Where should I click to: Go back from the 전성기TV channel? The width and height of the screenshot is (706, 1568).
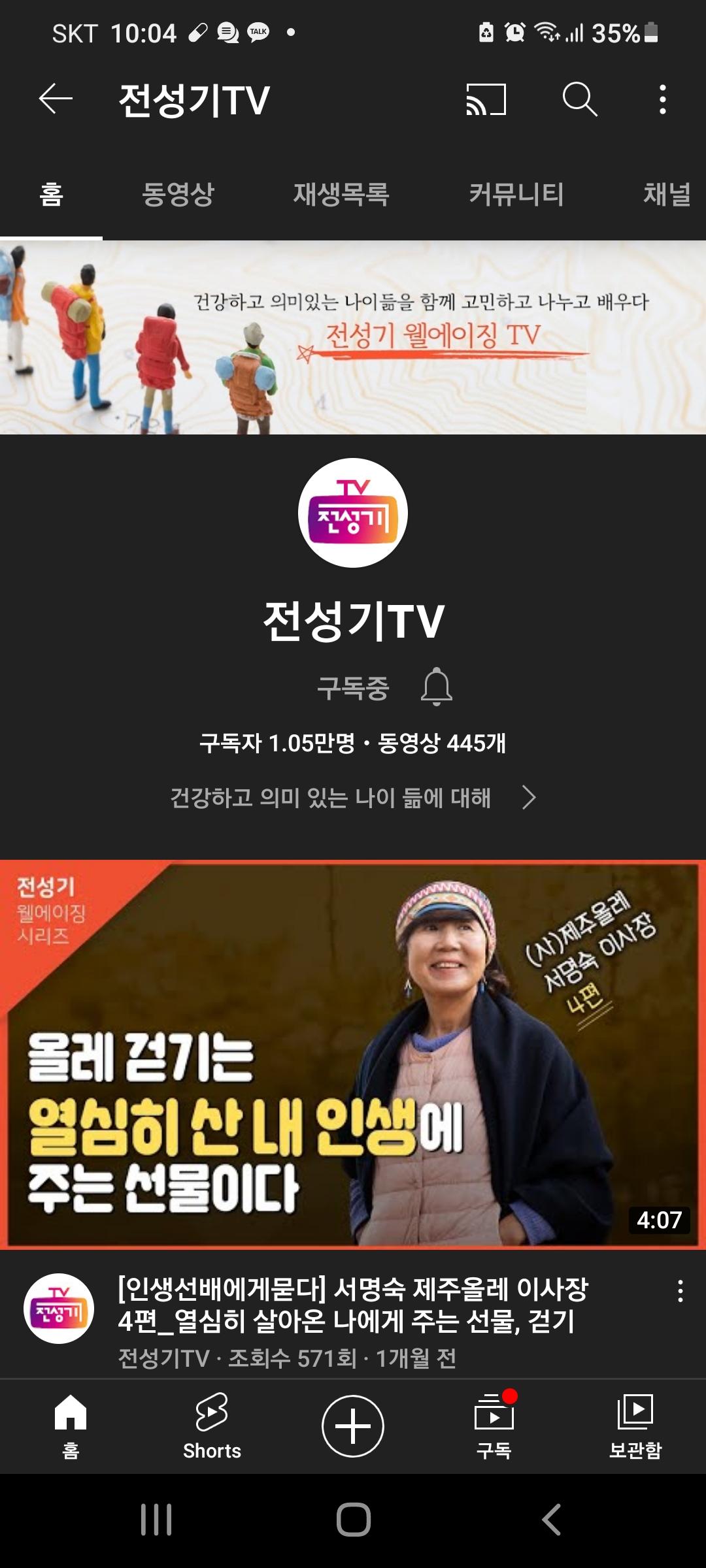[56, 99]
